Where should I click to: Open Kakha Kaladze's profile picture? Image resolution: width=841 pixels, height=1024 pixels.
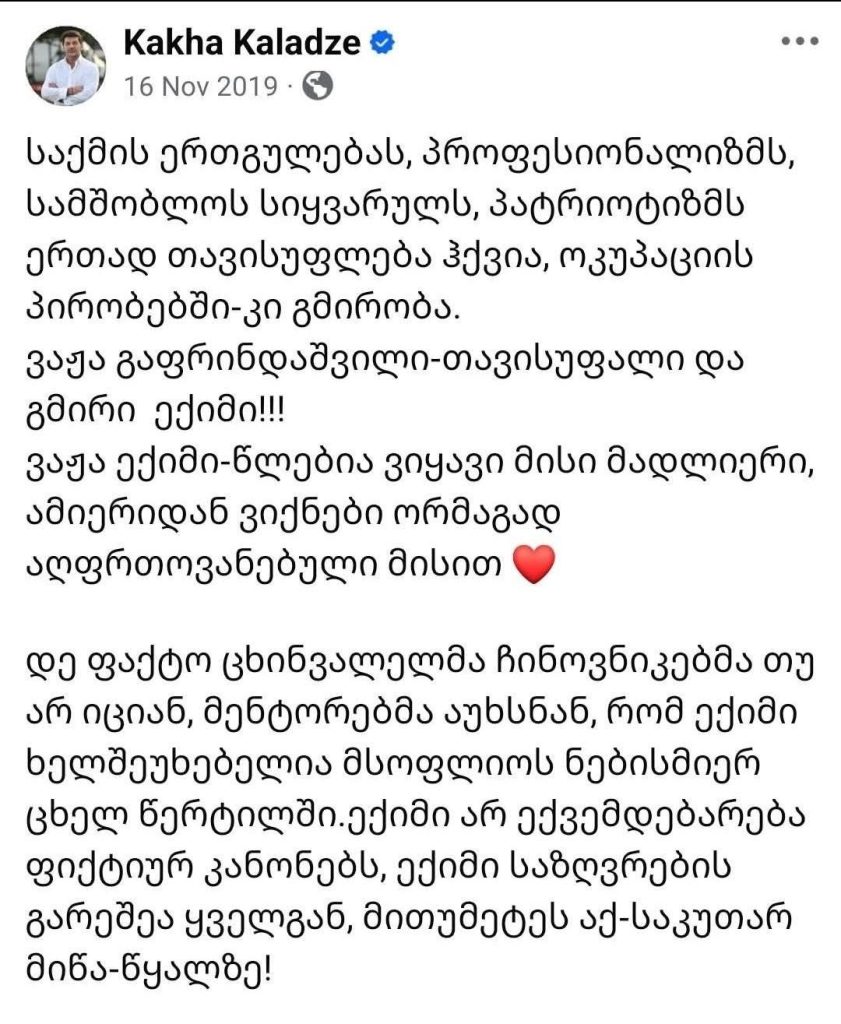65,65
